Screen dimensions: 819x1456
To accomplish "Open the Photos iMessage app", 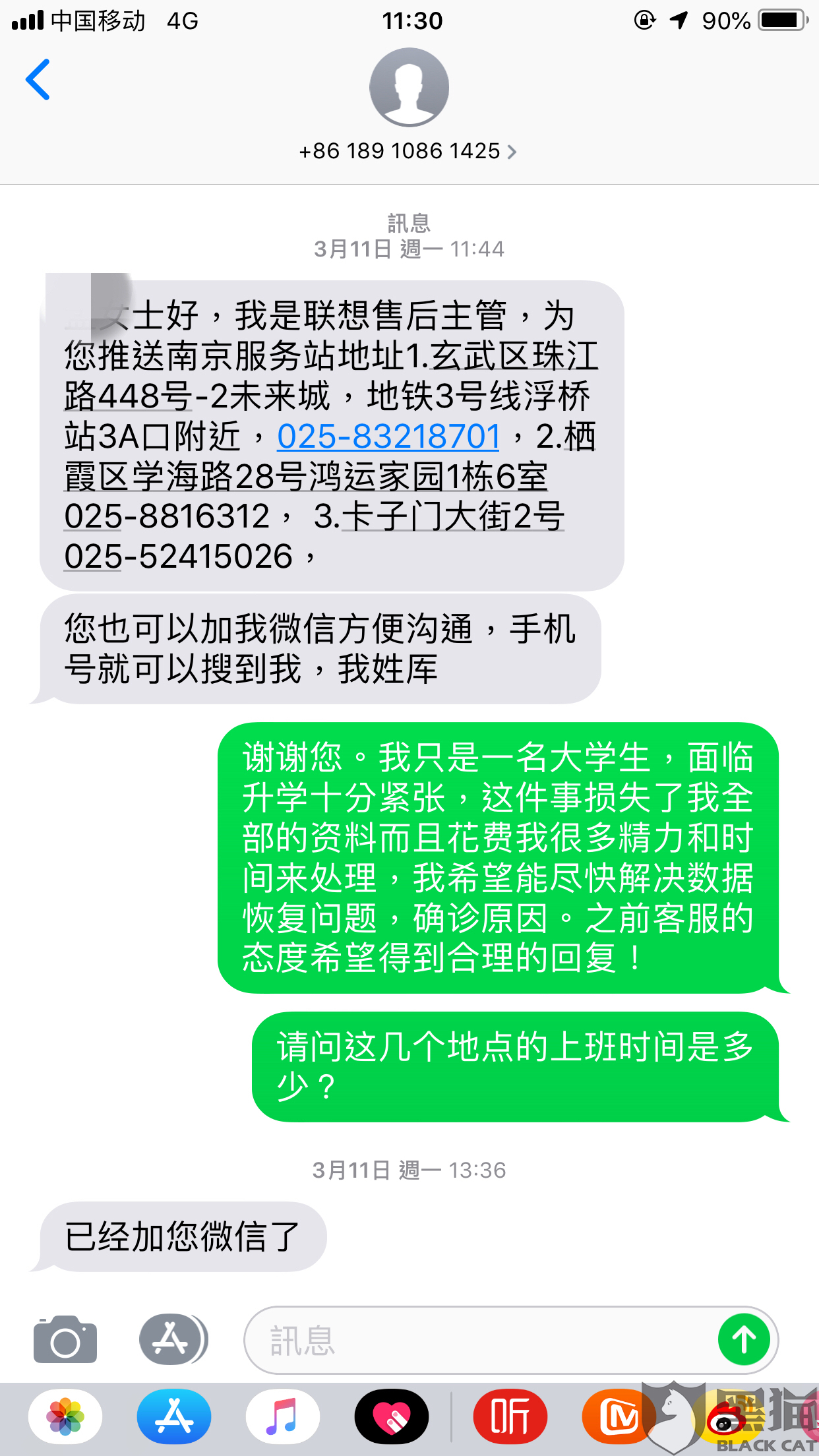I will tap(65, 1416).
